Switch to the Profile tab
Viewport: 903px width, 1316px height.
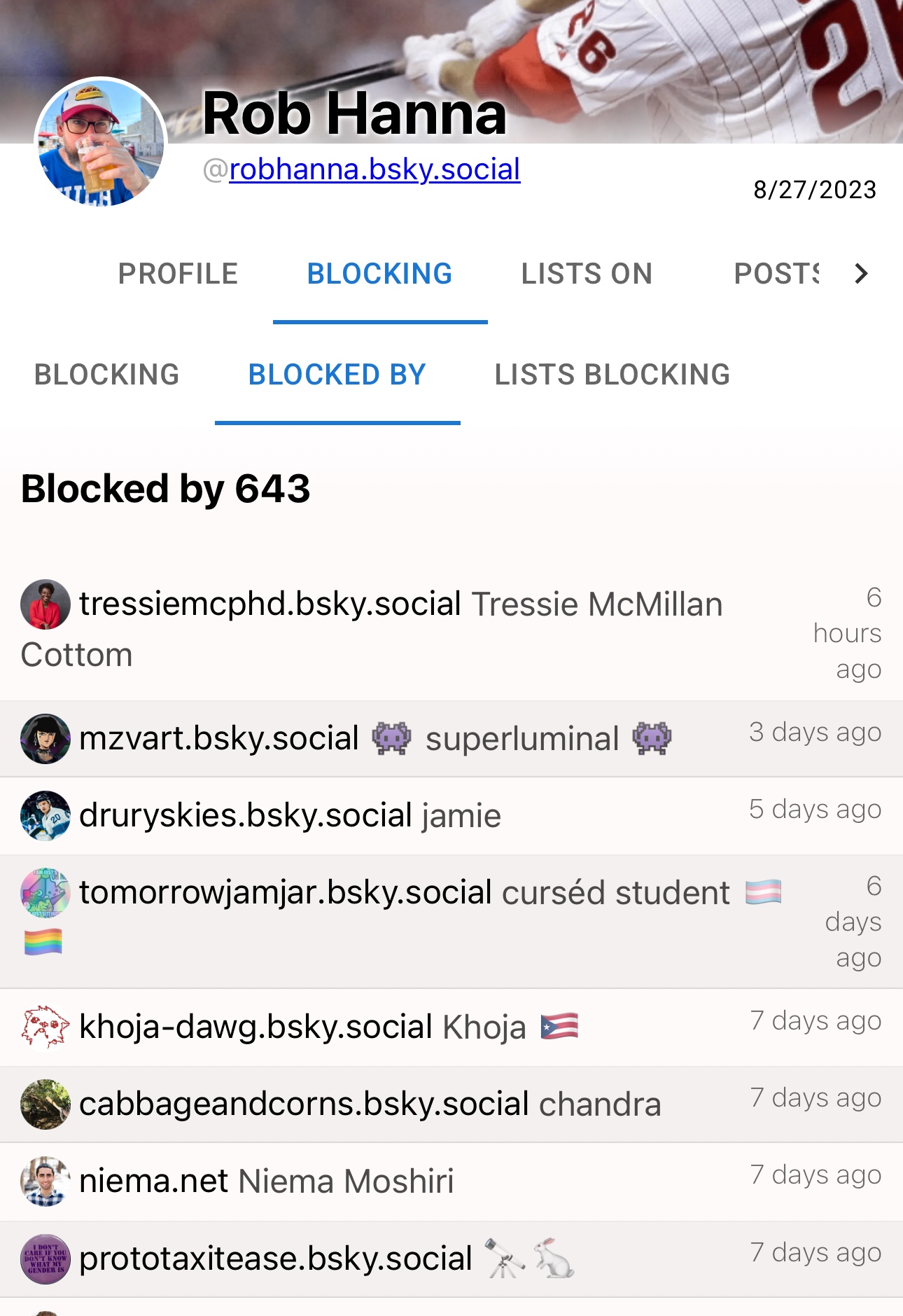coord(178,274)
